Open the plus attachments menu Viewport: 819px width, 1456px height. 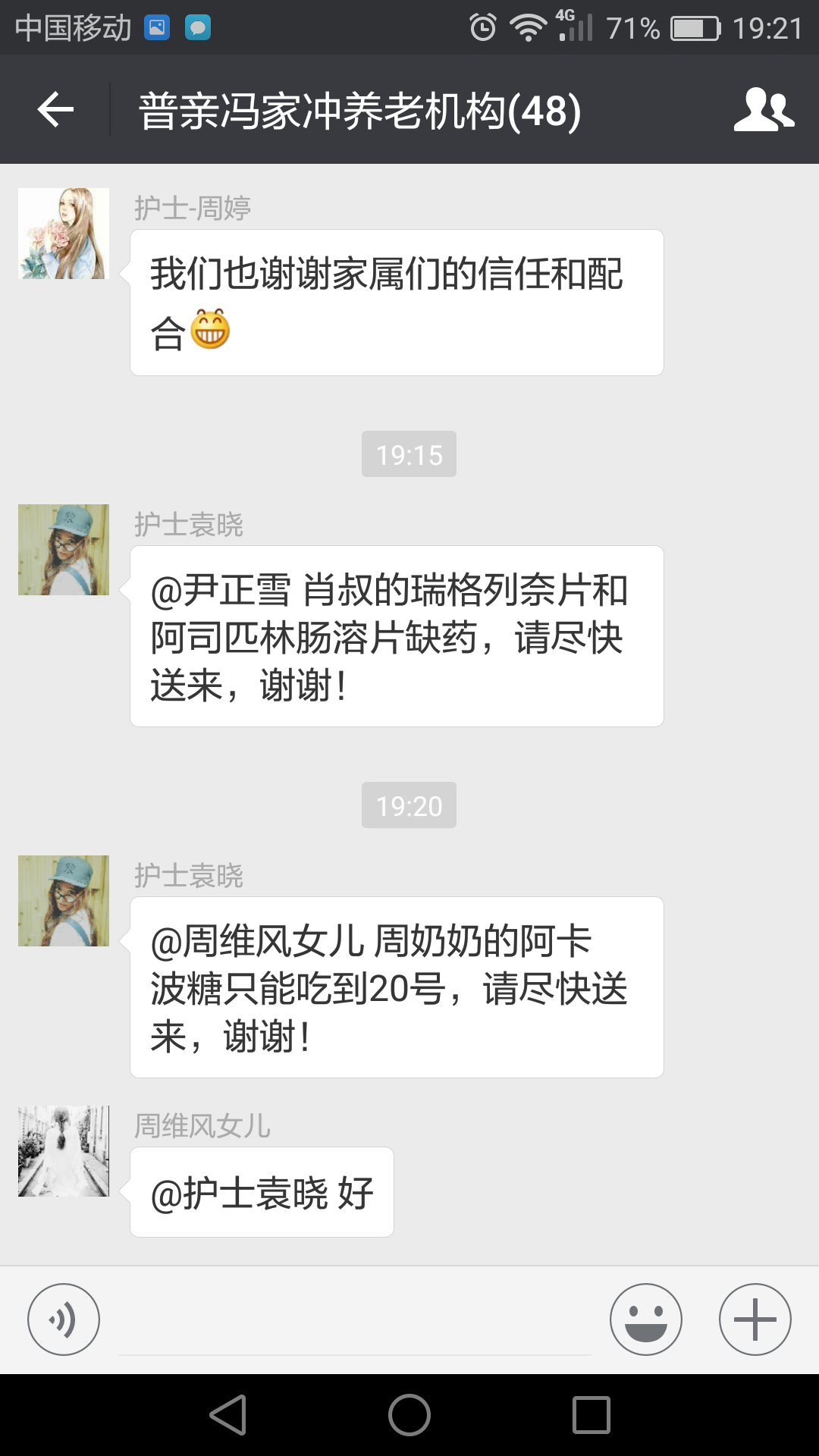point(755,1319)
